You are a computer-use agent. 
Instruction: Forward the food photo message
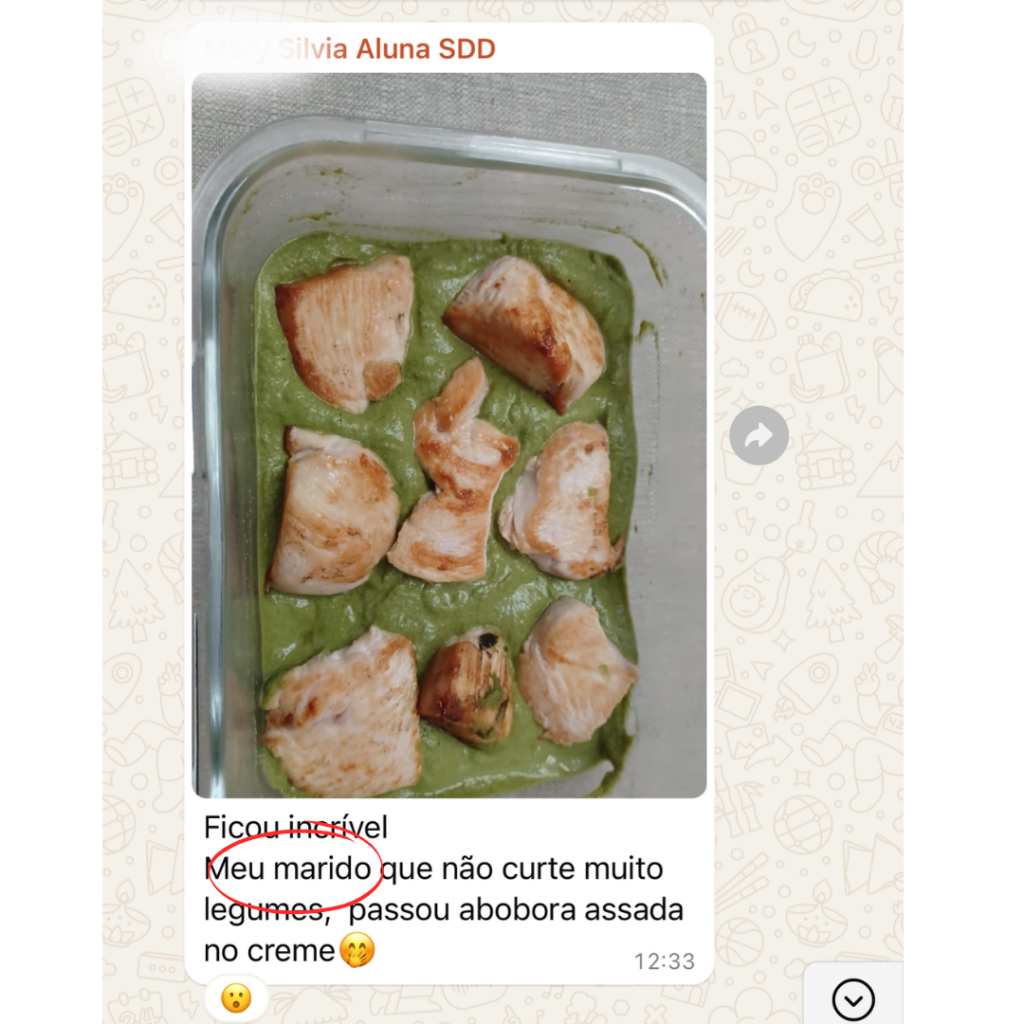click(758, 436)
